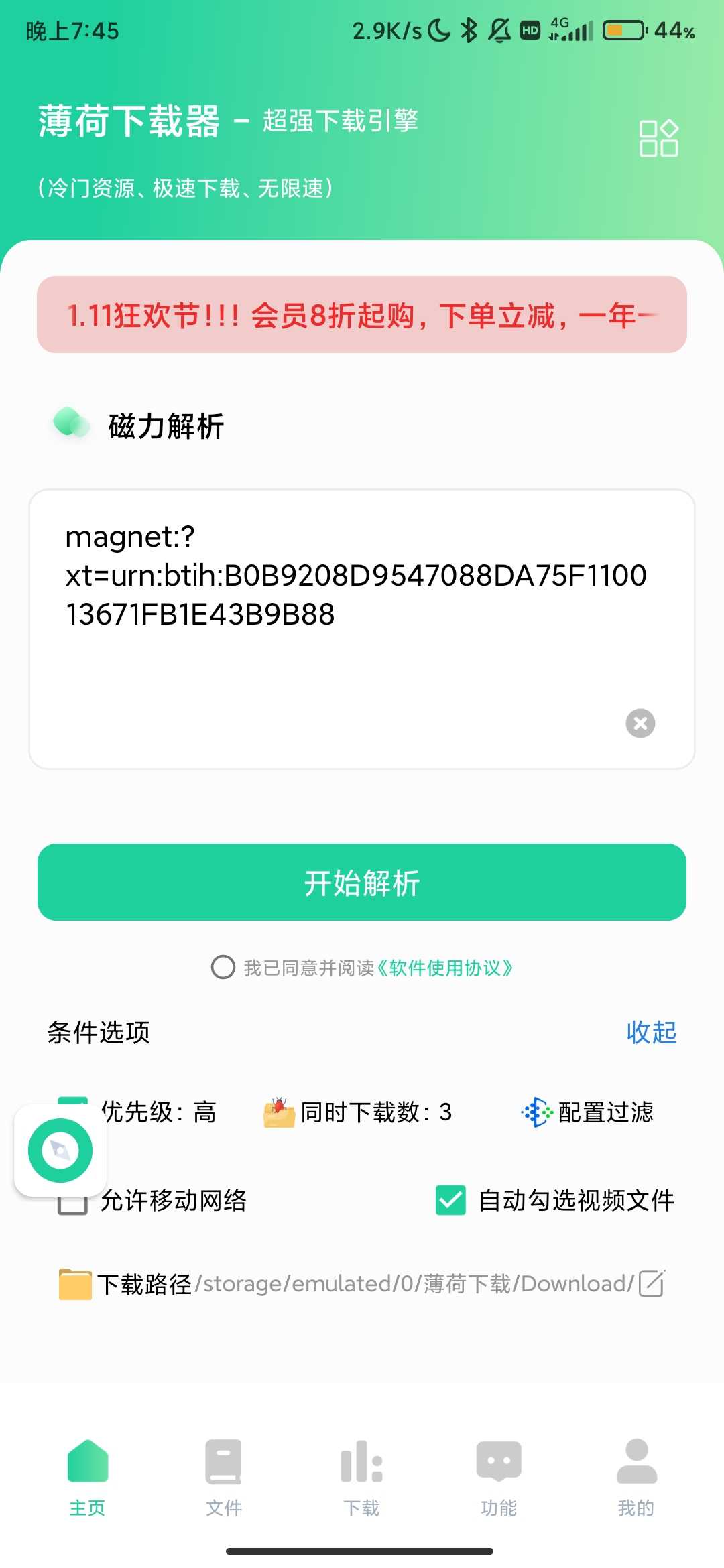Open the grid menu icon in header
Image resolution: width=724 pixels, height=1568 pixels.
(658, 139)
